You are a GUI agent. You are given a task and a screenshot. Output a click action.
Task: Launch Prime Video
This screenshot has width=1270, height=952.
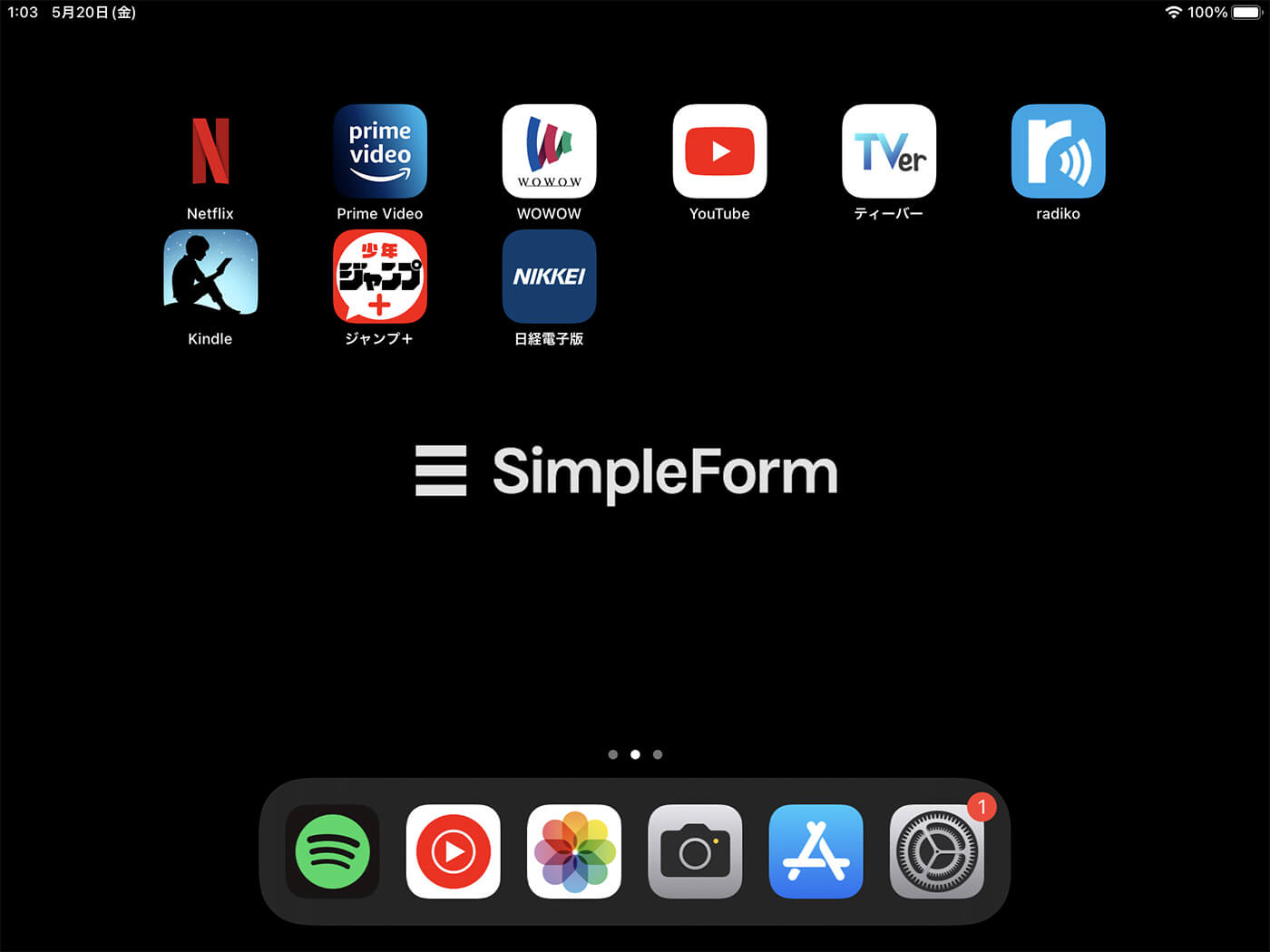[x=379, y=151]
